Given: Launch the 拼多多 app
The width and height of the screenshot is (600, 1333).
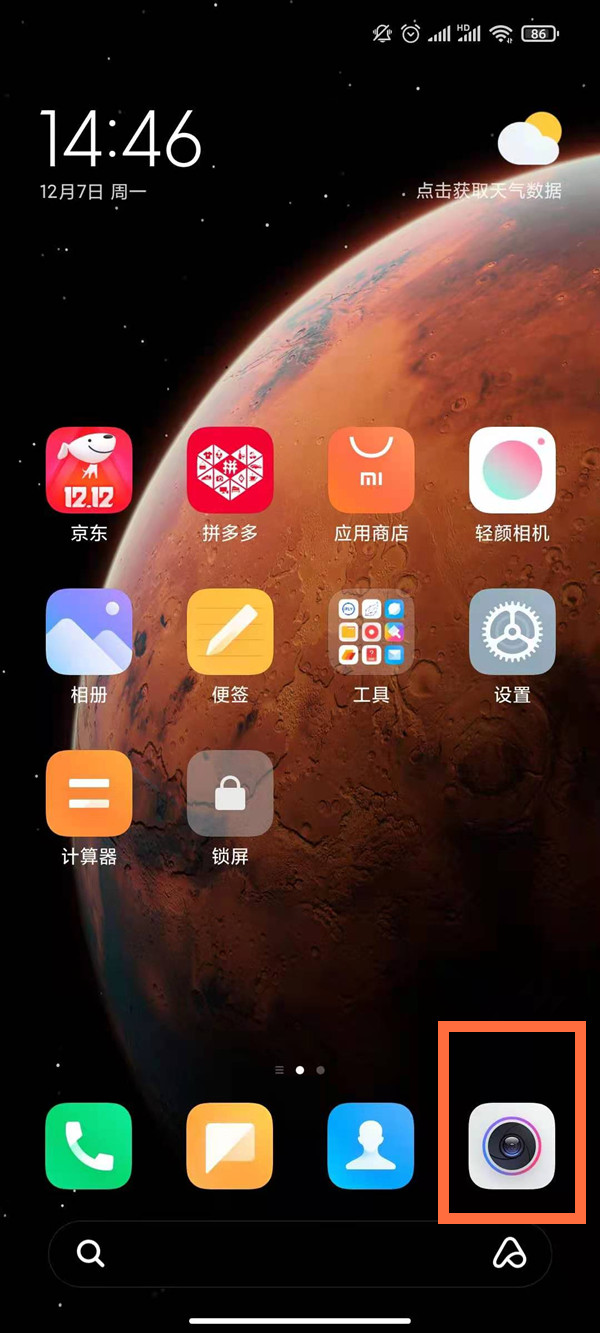Looking at the screenshot, I should click(x=230, y=470).
